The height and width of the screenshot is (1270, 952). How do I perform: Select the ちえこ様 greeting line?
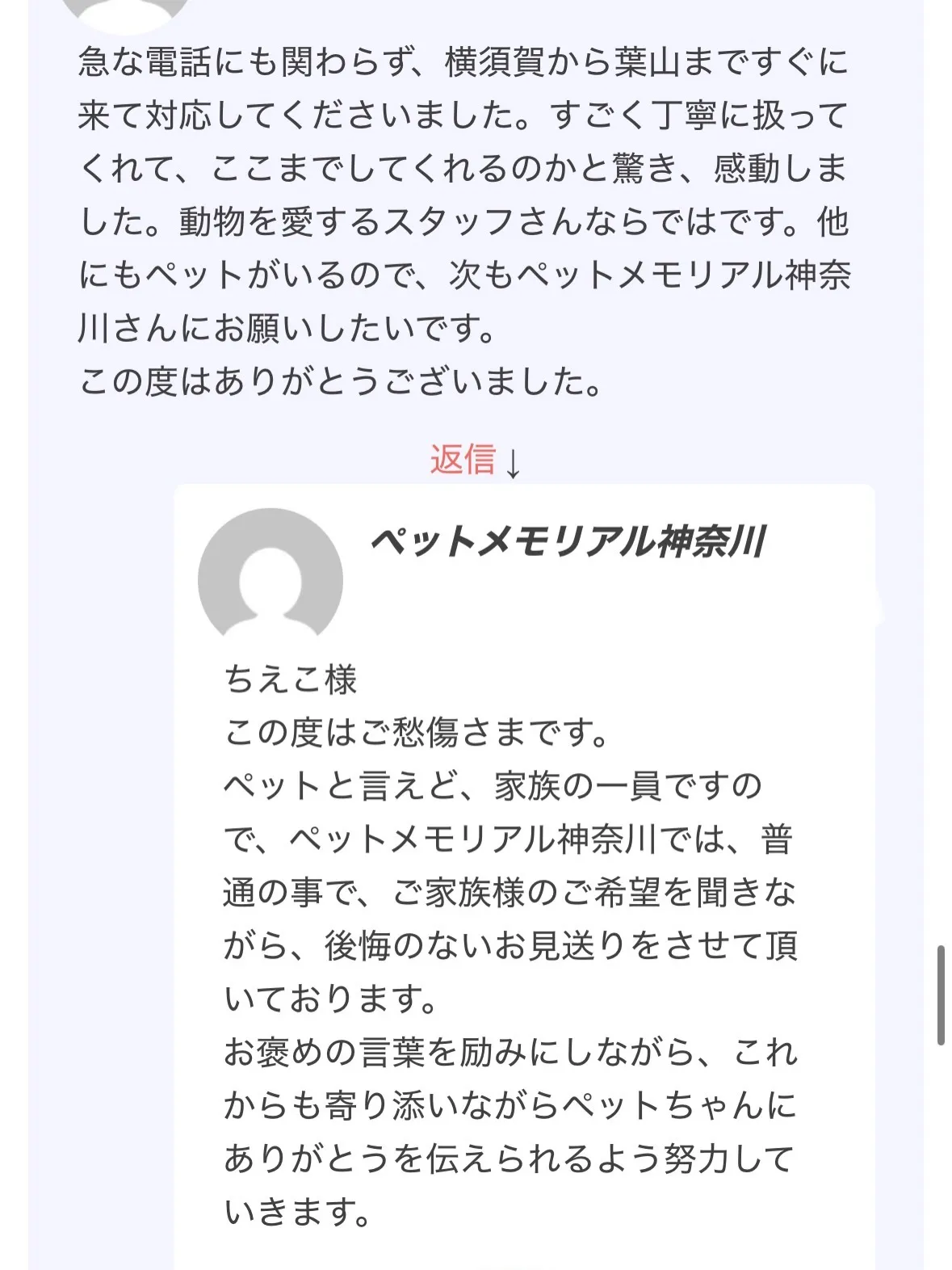291,680
